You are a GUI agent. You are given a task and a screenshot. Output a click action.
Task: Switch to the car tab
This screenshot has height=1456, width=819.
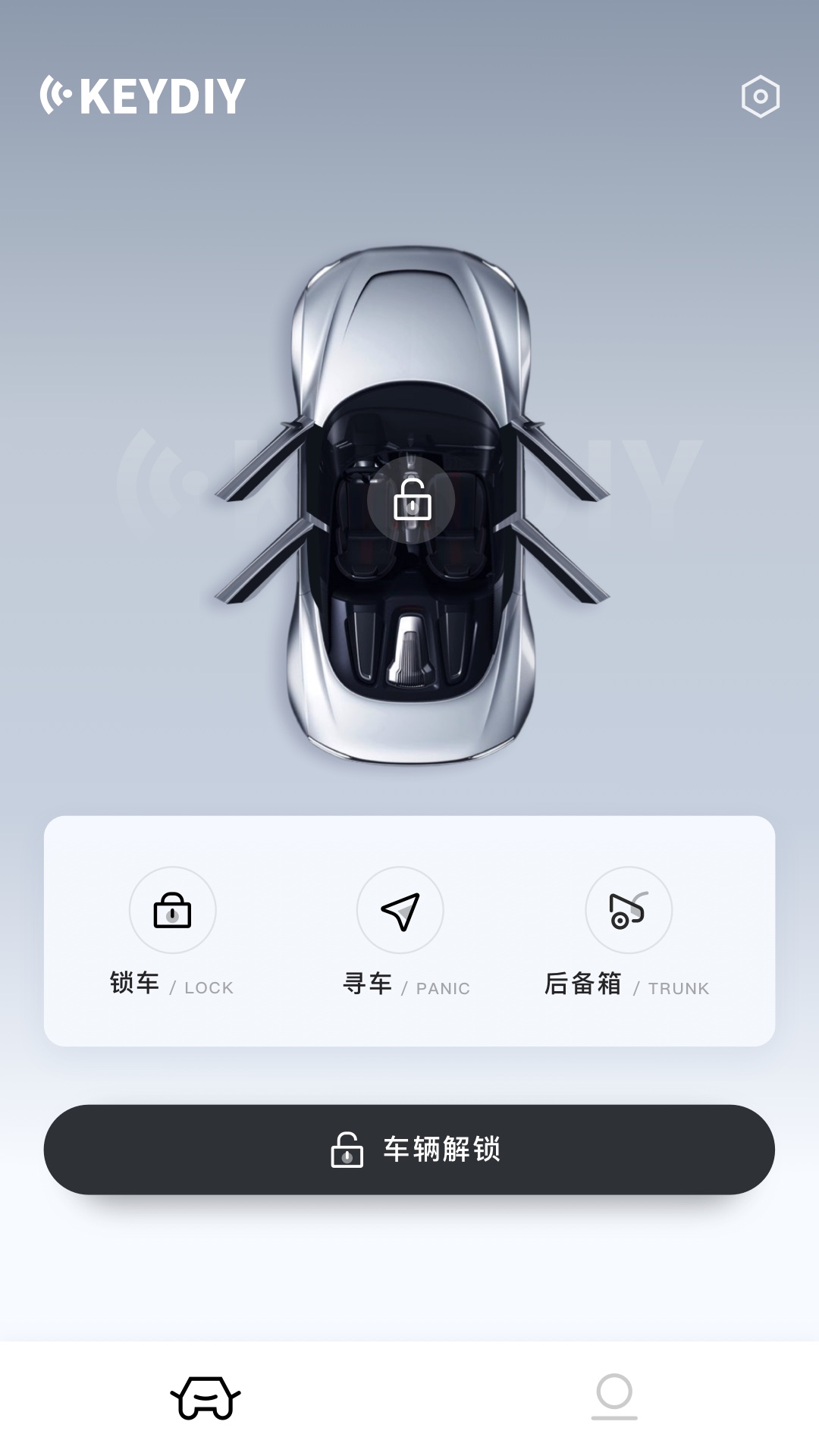coord(206,1397)
